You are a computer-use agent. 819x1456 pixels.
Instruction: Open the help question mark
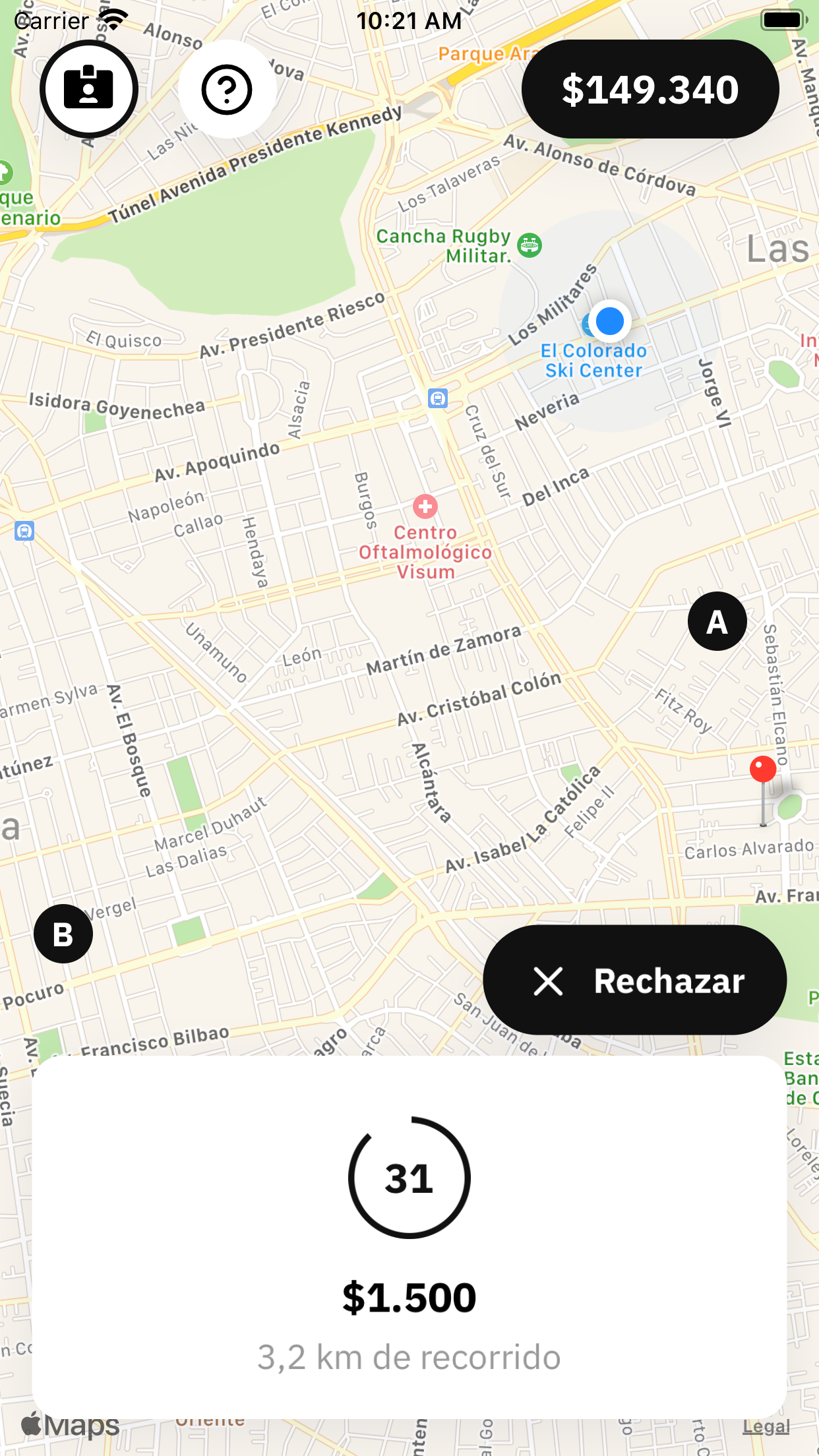click(x=227, y=89)
